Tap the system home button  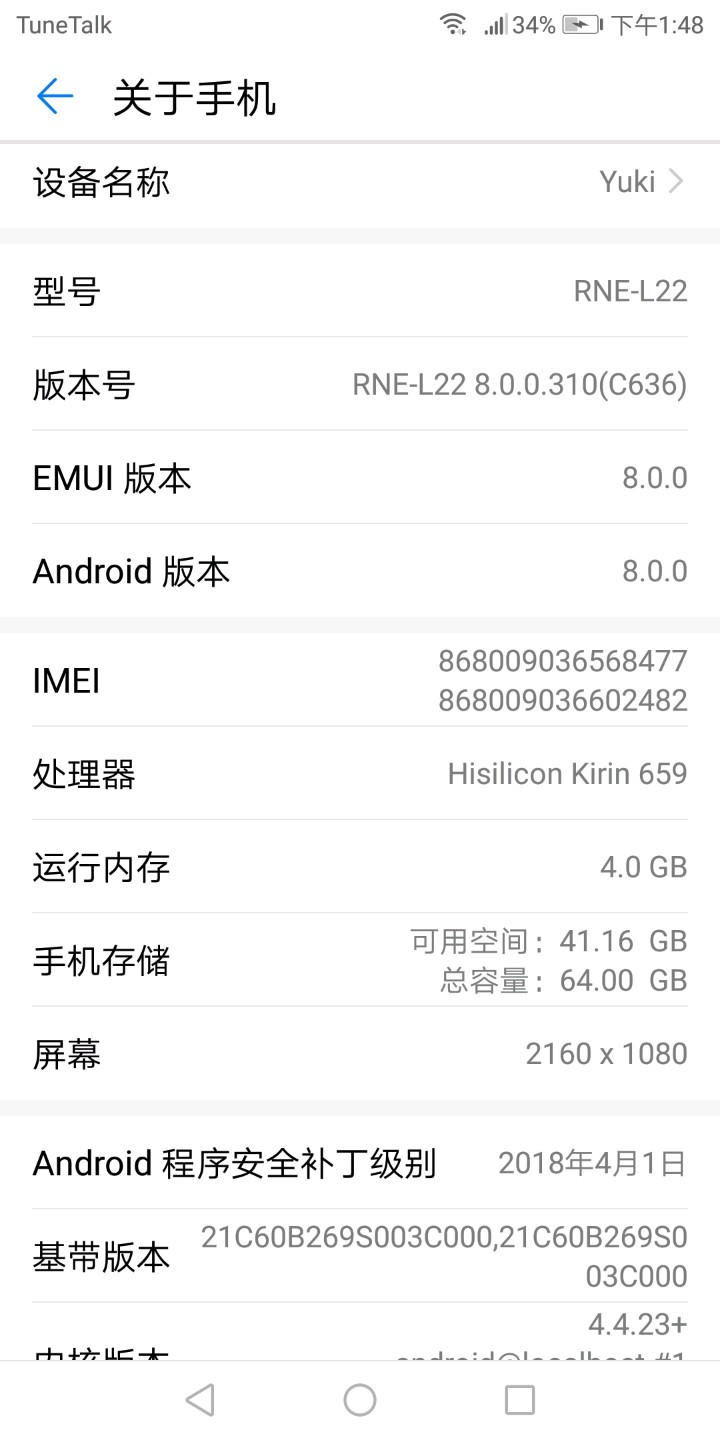(x=360, y=1400)
